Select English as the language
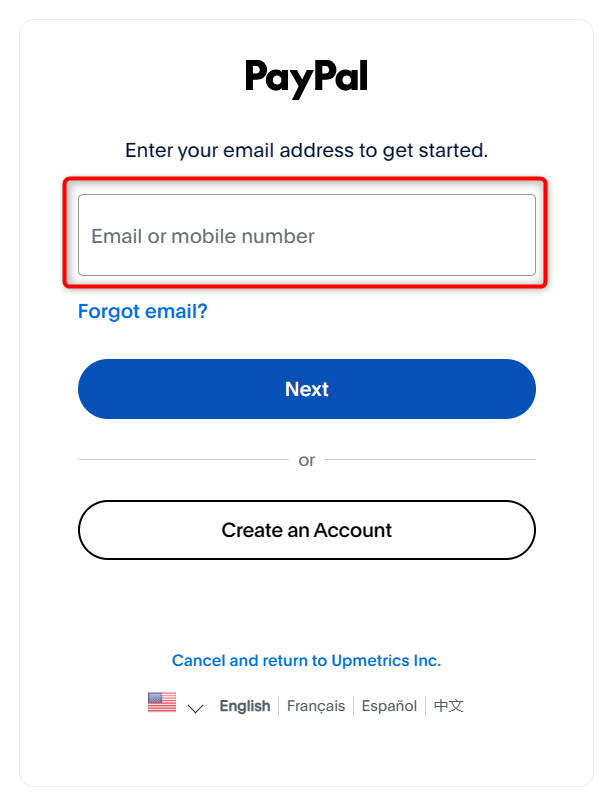The image size is (609, 805). 245,706
